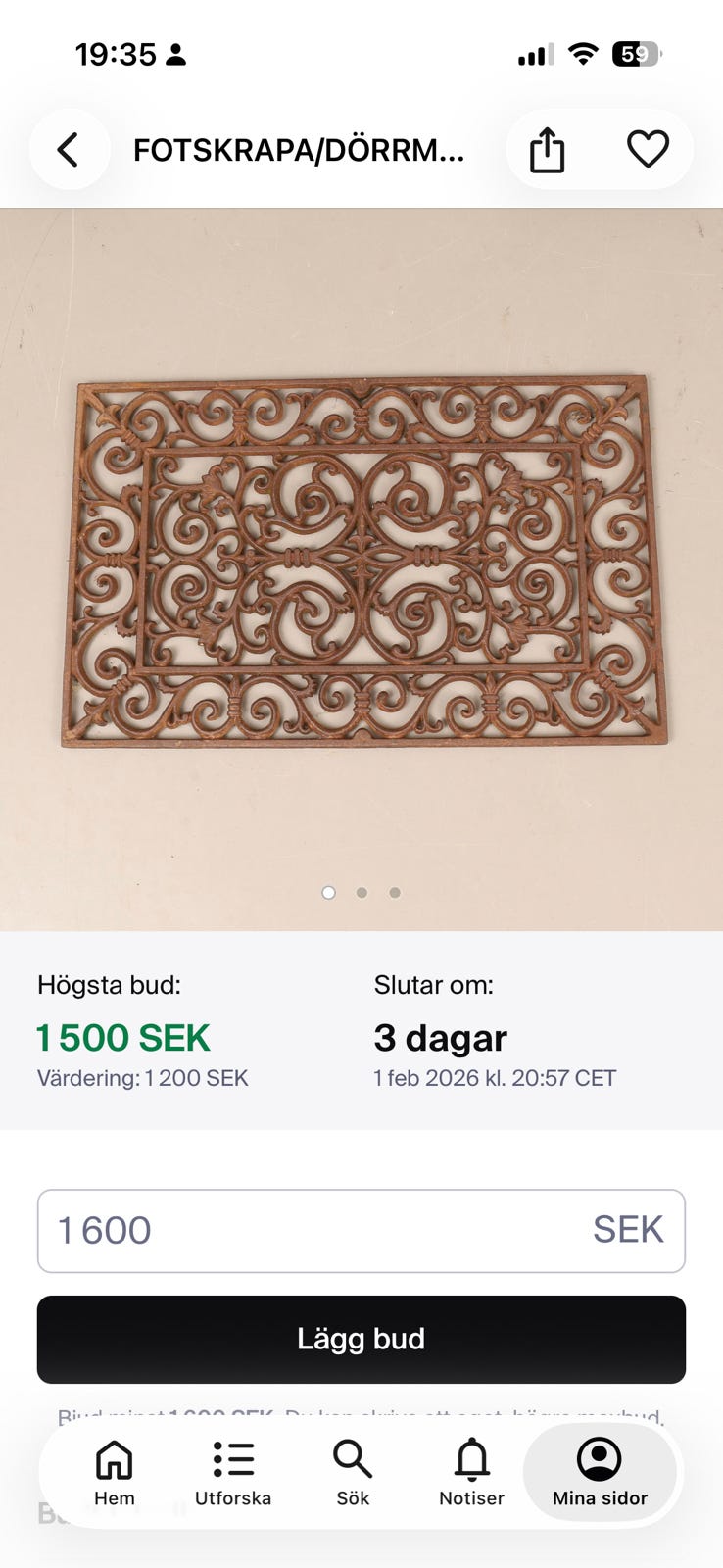The height and width of the screenshot is (1568, 723).
Task: Click the bid amount input field
Action: tap(361, 1231)
